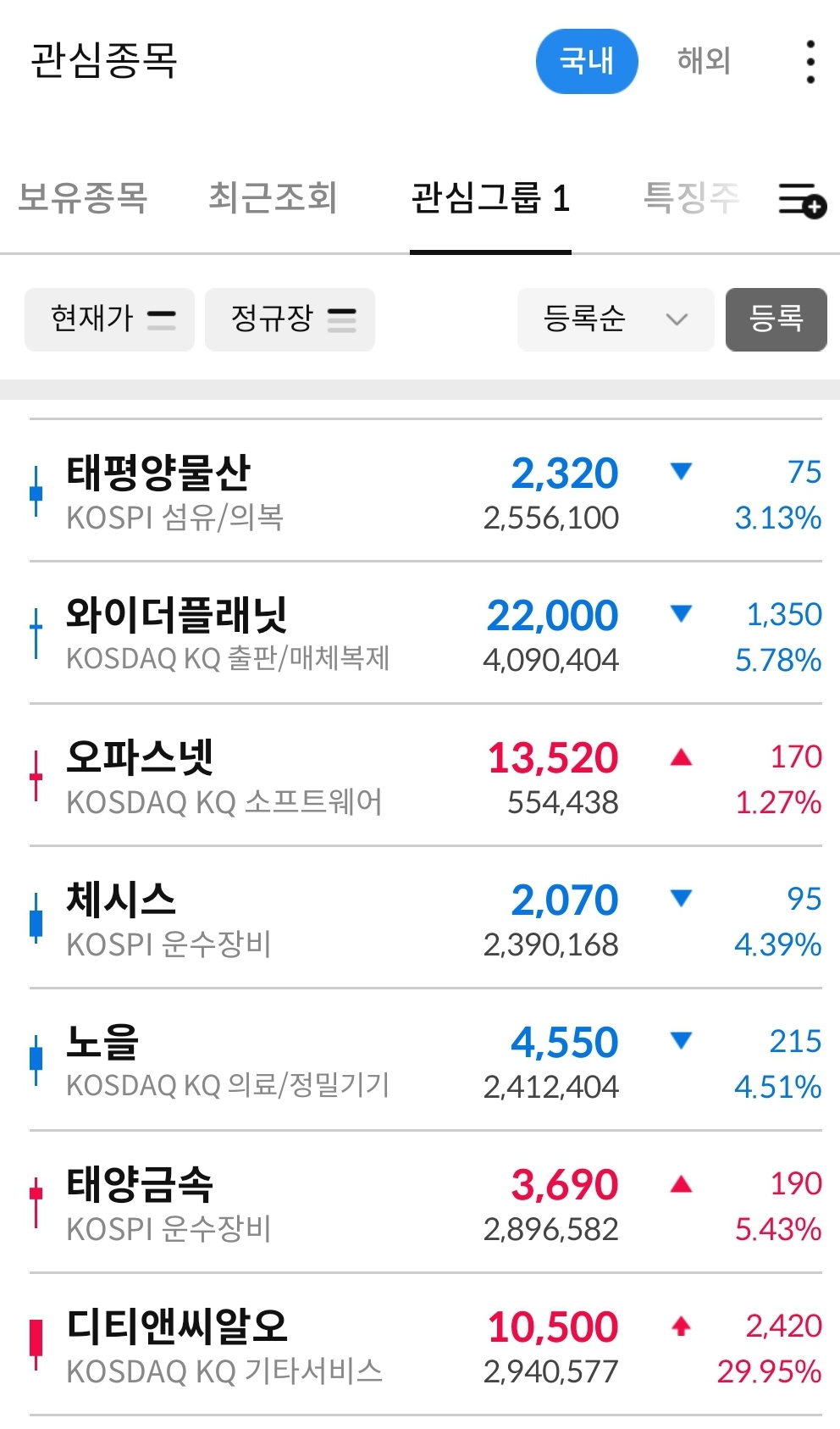
Task: Open the 체시스 stock row
Action: click(x=426, y=918)
